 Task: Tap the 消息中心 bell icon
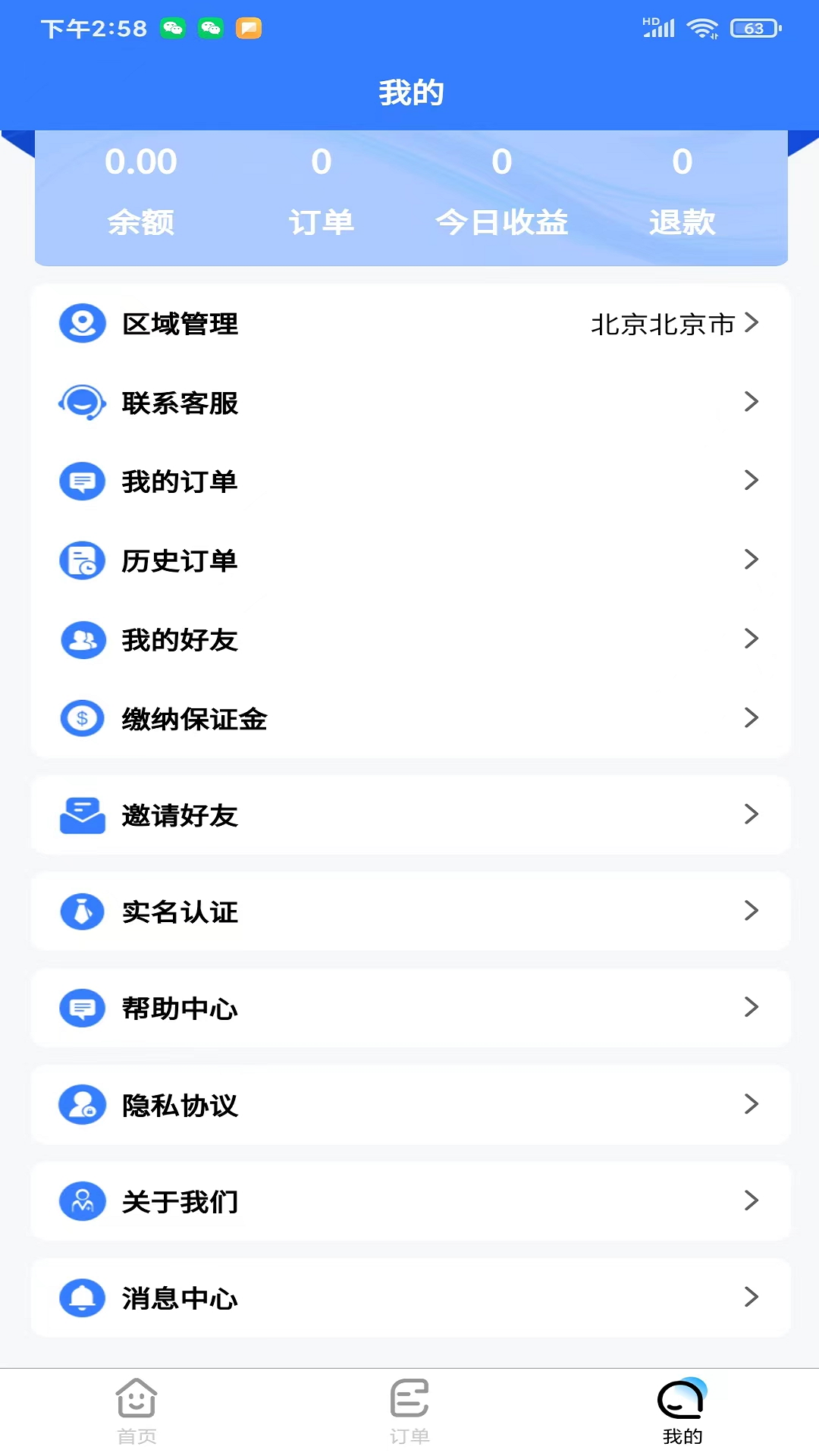point(81,1298)
